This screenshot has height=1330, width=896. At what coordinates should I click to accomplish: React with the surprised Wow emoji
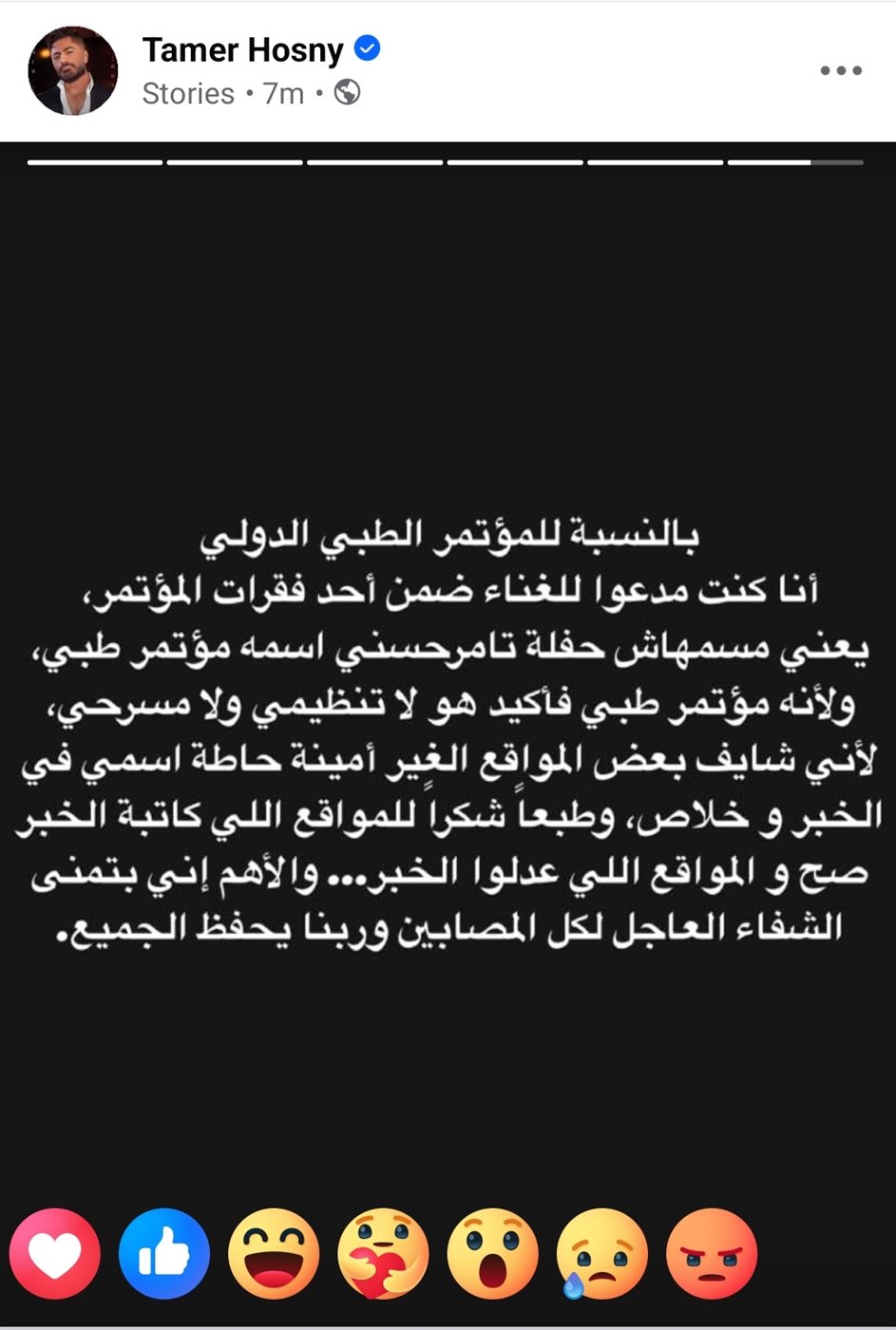coord(492,1254)
